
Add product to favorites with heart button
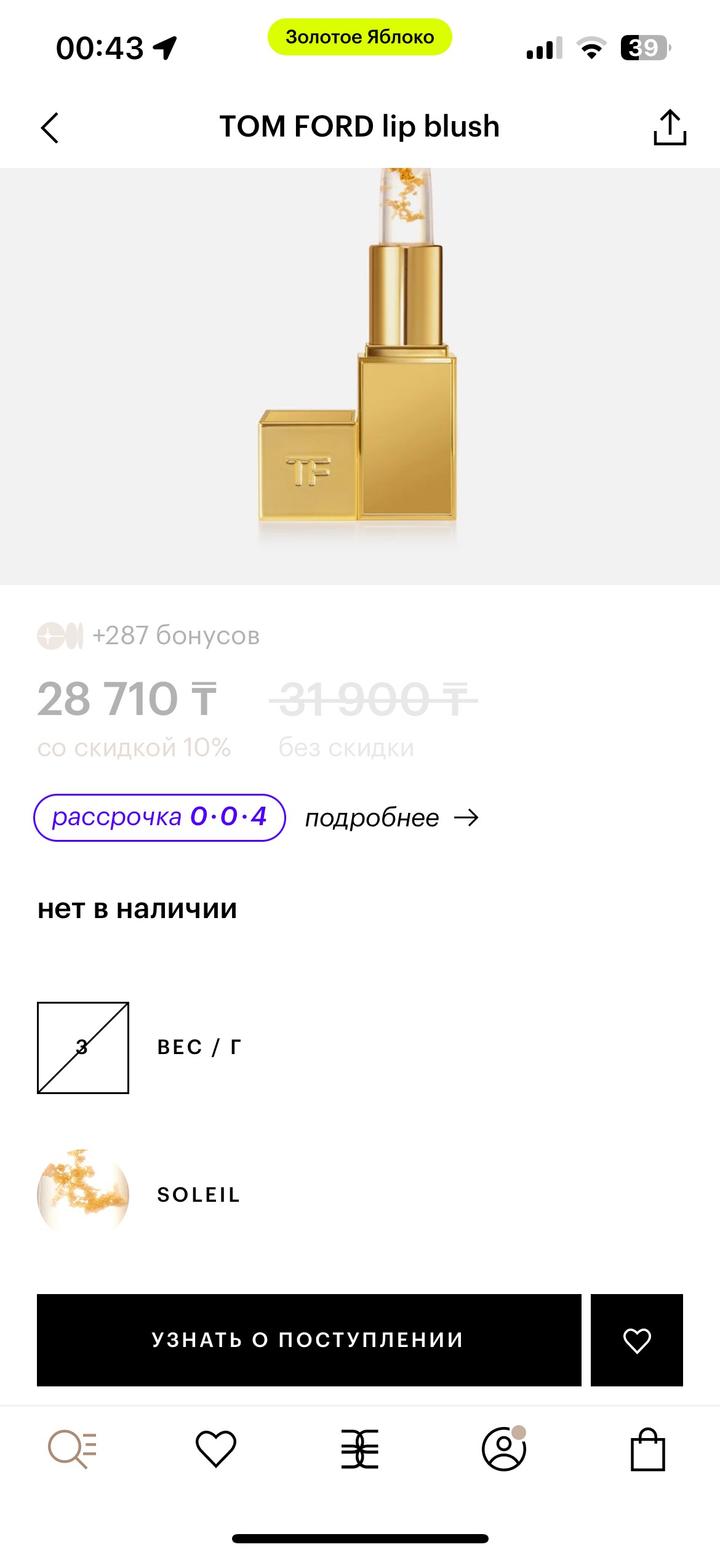pos(637,1340)
